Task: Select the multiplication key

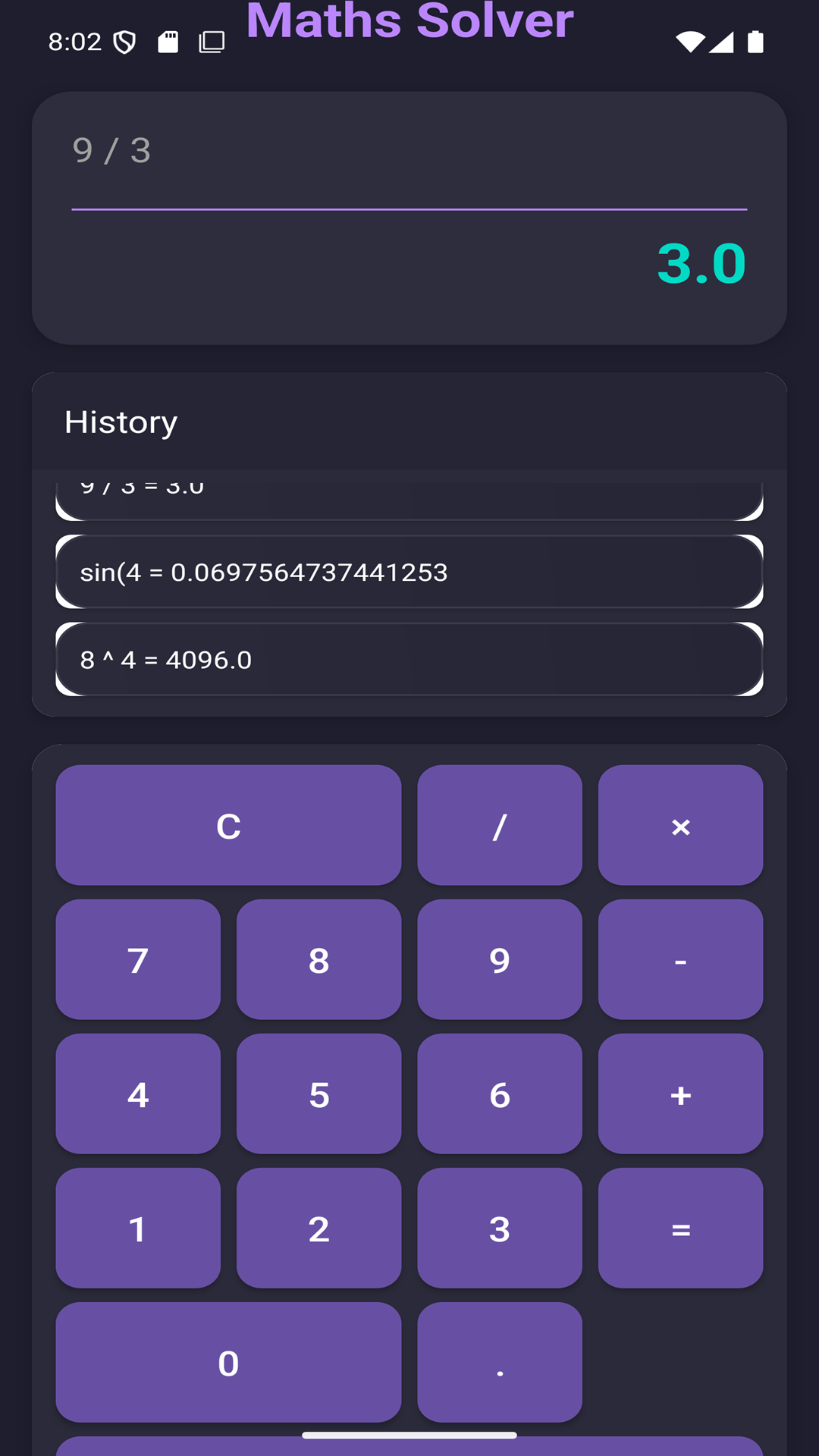Action: coord(680,825)
